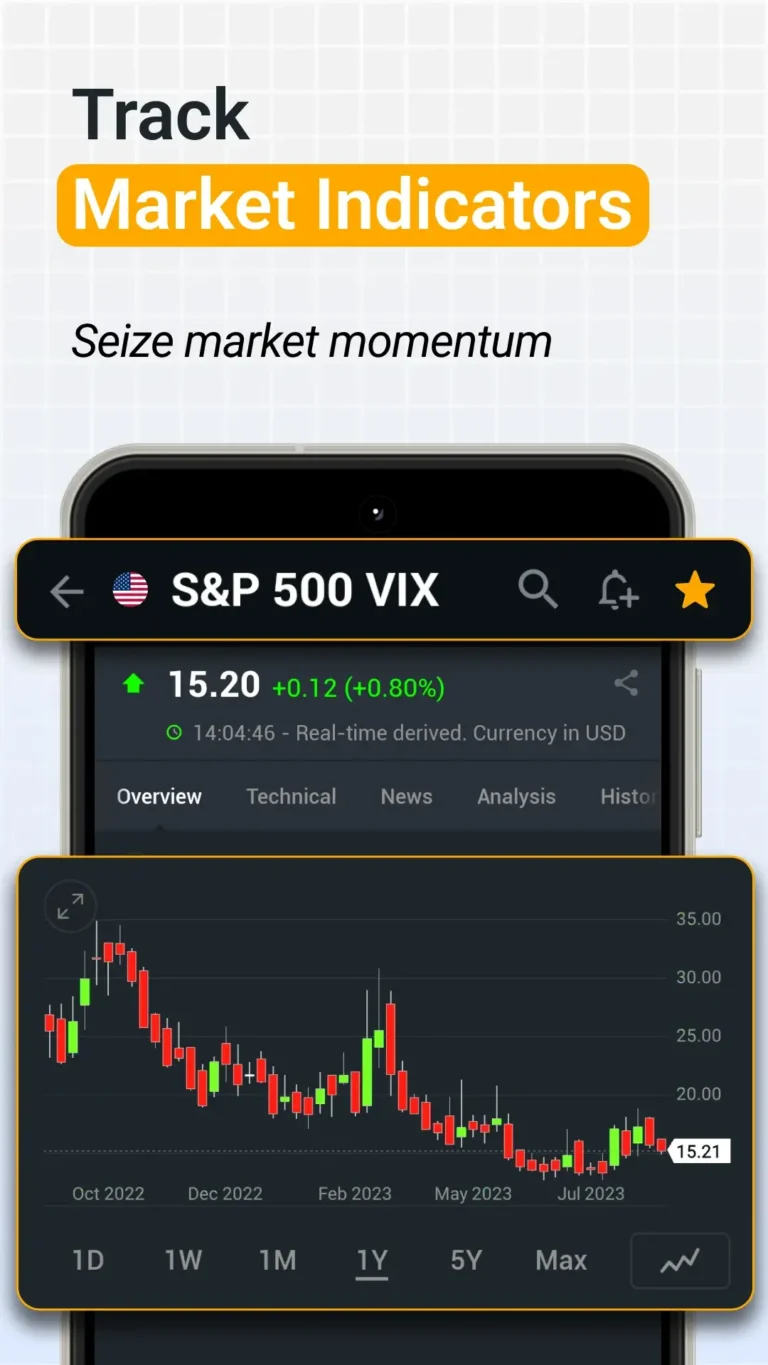768x1365 pixels.
Task: Click the News section
Action: 406,796
